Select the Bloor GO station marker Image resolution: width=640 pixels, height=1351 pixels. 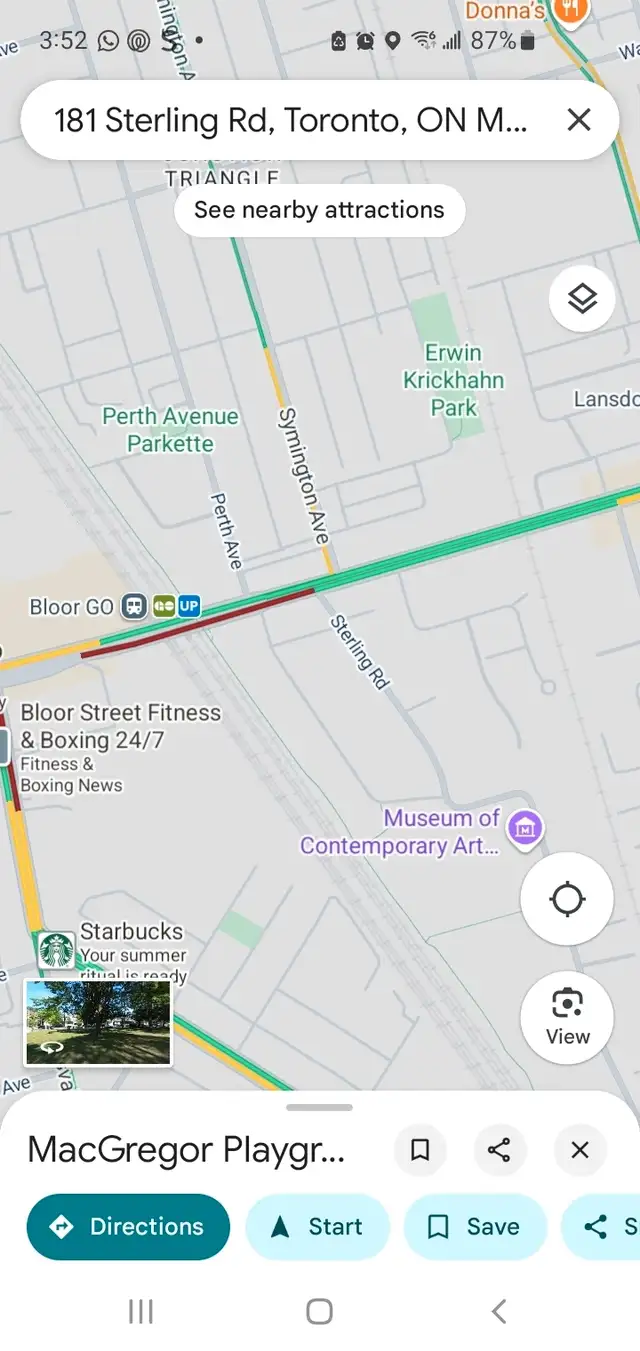pos(134,606)
